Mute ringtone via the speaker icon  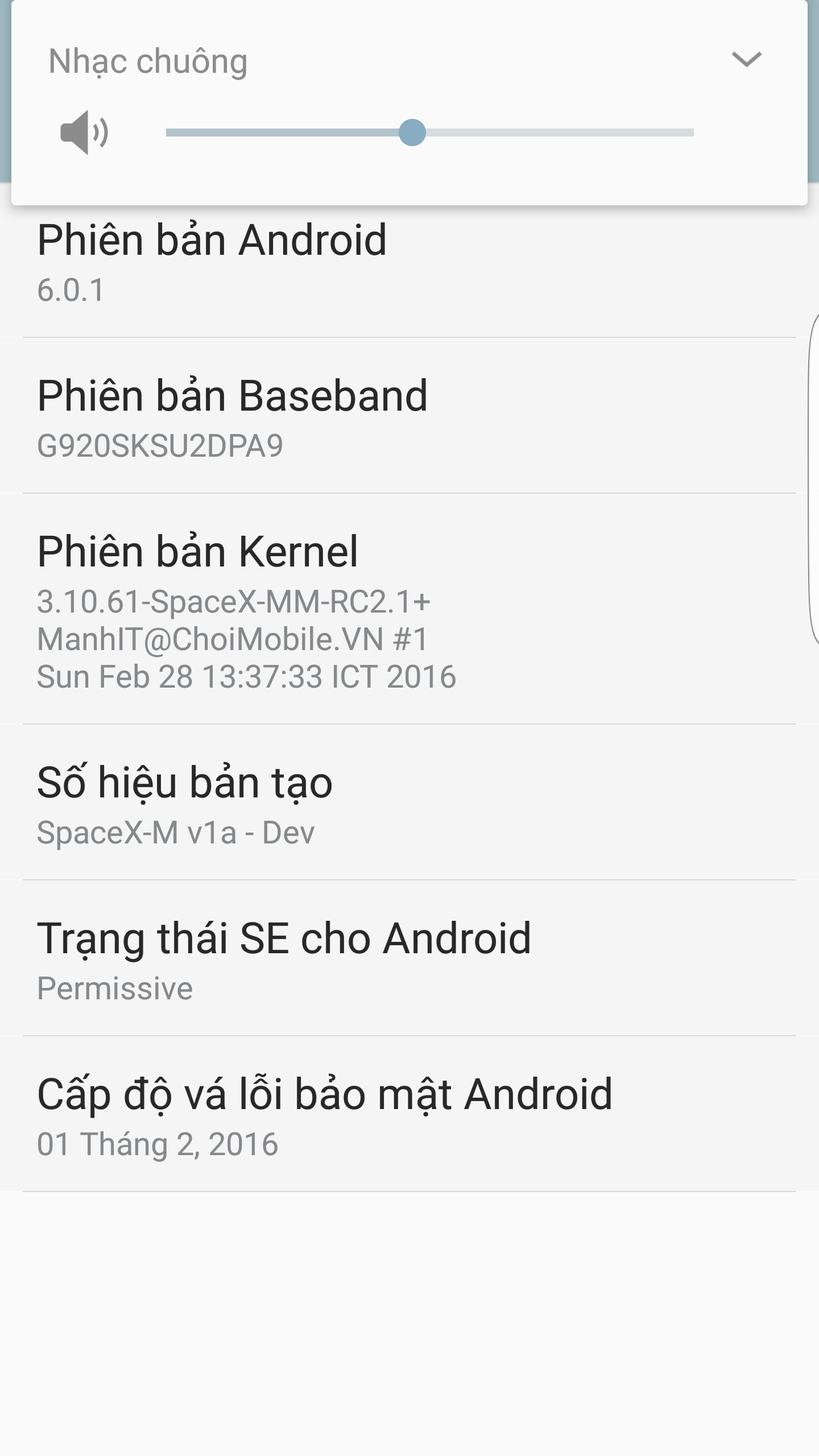click(x=84, y=133)
